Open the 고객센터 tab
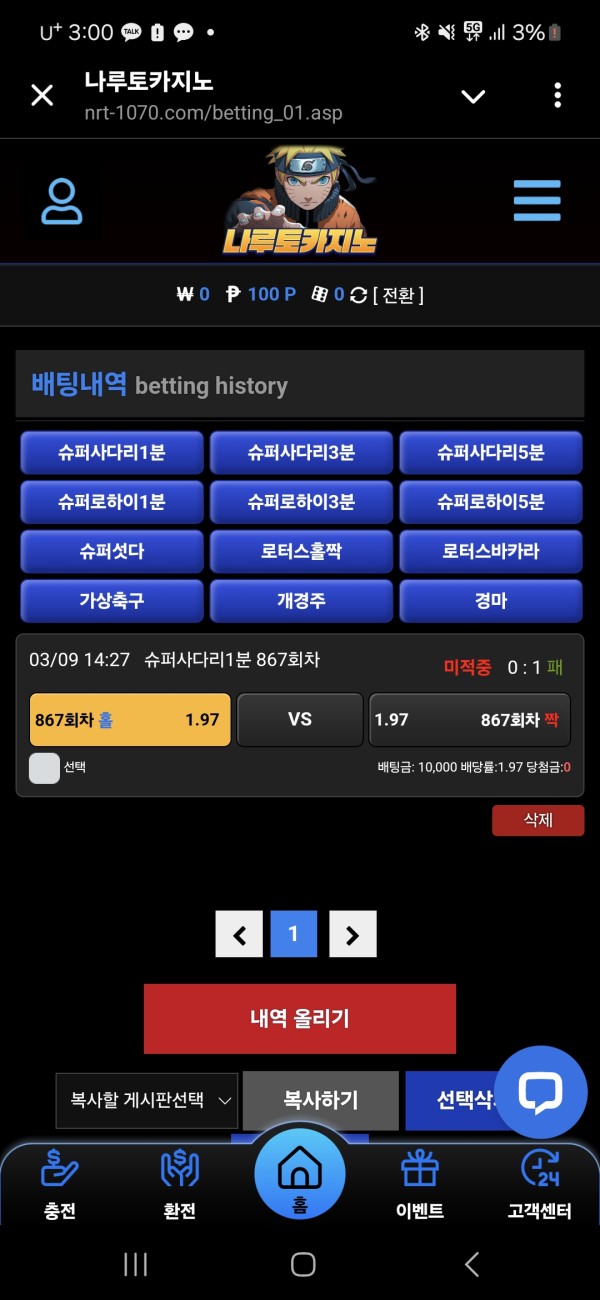The width and height of the screenshot is (600, 1300). (x=539, y=1185)
